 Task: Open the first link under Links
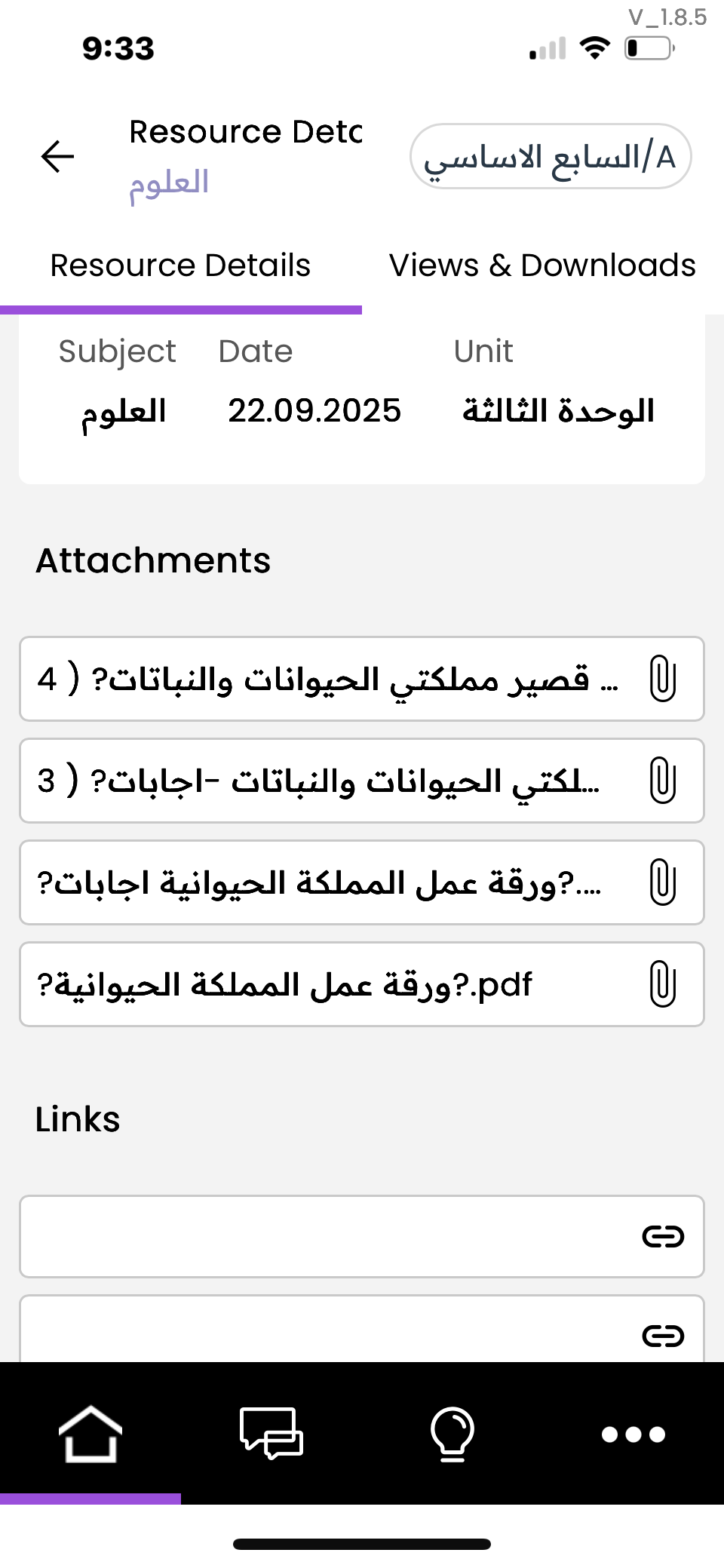(361, 1236)
